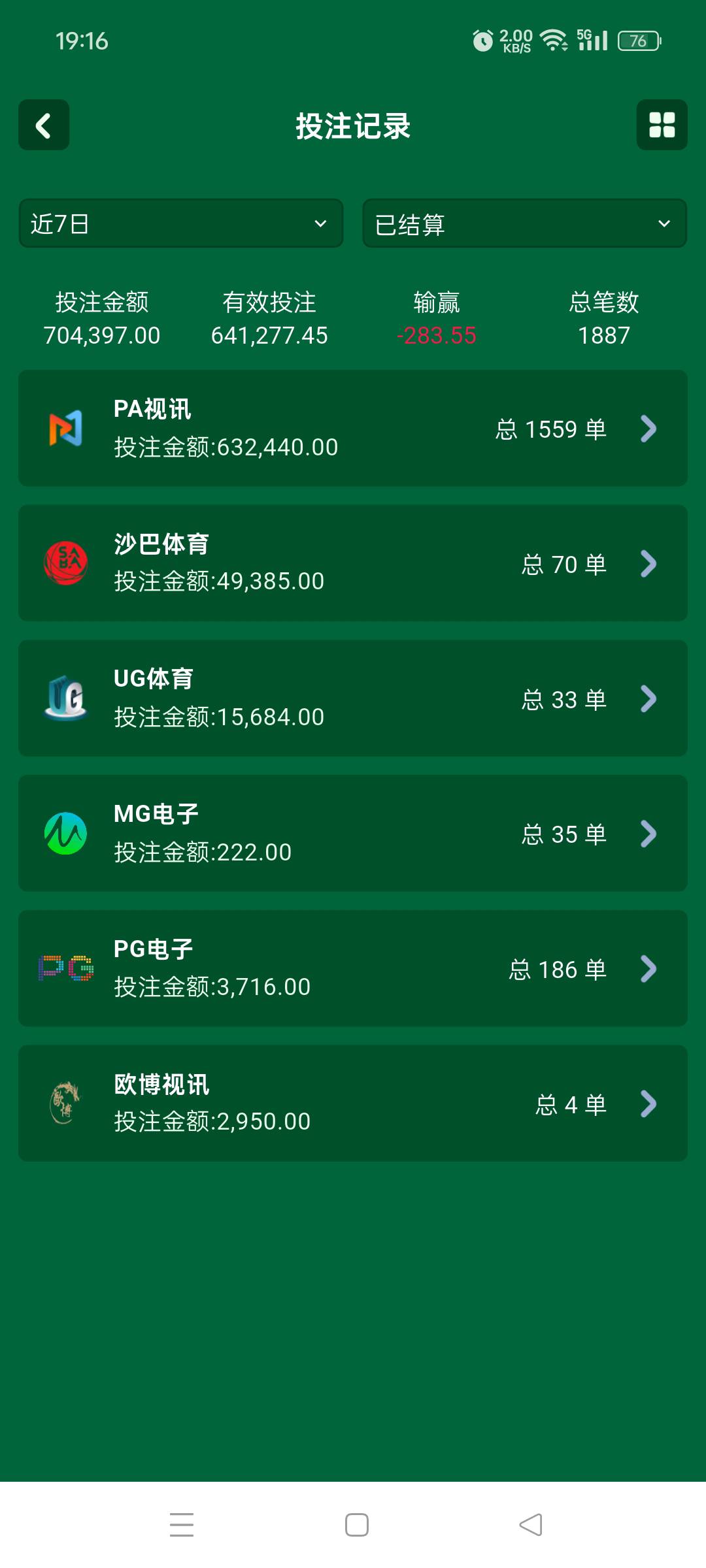Select the UG体育 logo icon
Image resolution: width=706 pixels, height=1568 pixels.
[x=65, y=698]
